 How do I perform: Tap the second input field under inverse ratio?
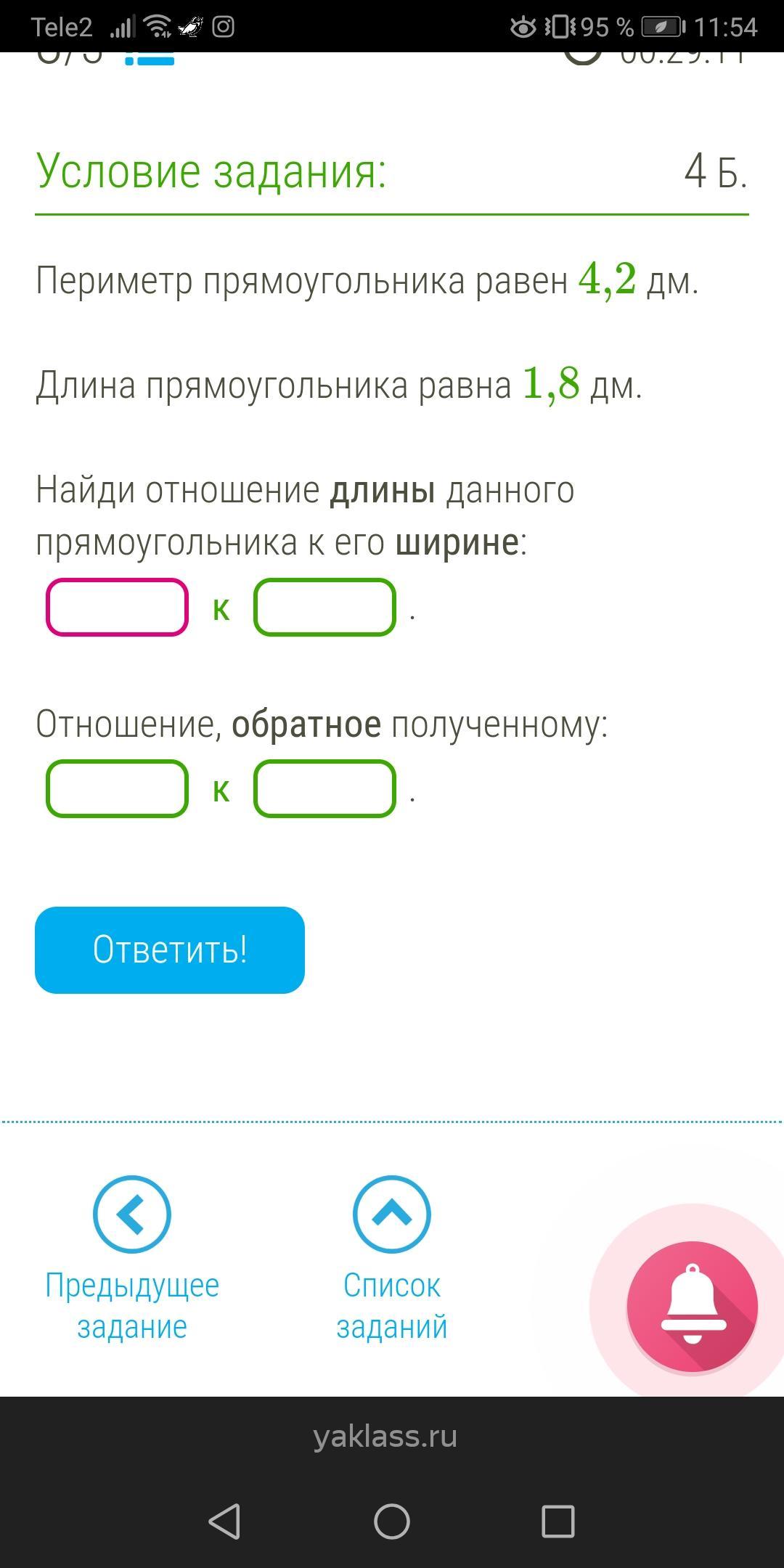[x=324, y=788]
